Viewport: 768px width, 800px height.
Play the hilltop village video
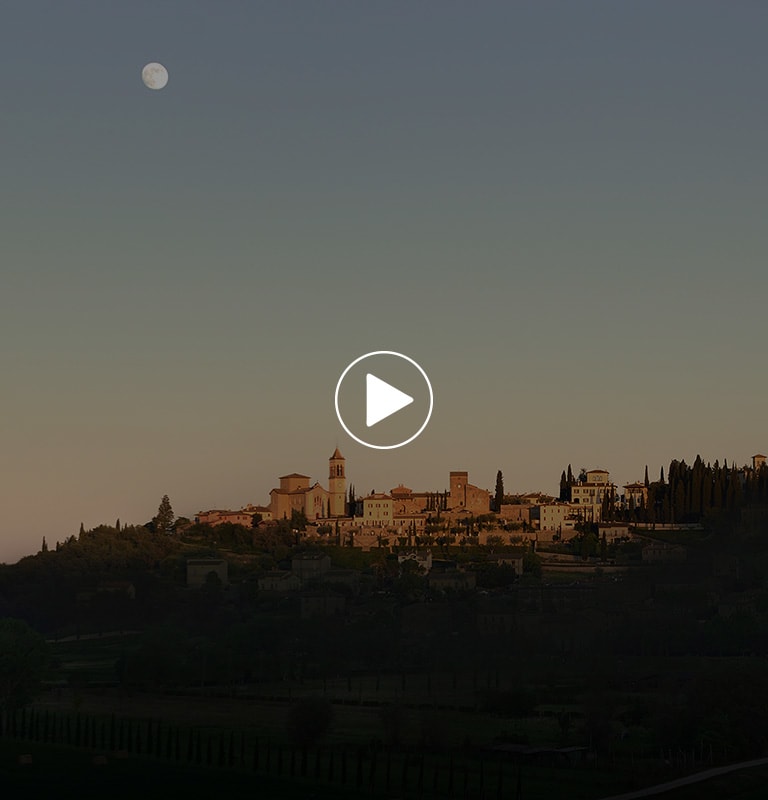(x=384, y=400)
